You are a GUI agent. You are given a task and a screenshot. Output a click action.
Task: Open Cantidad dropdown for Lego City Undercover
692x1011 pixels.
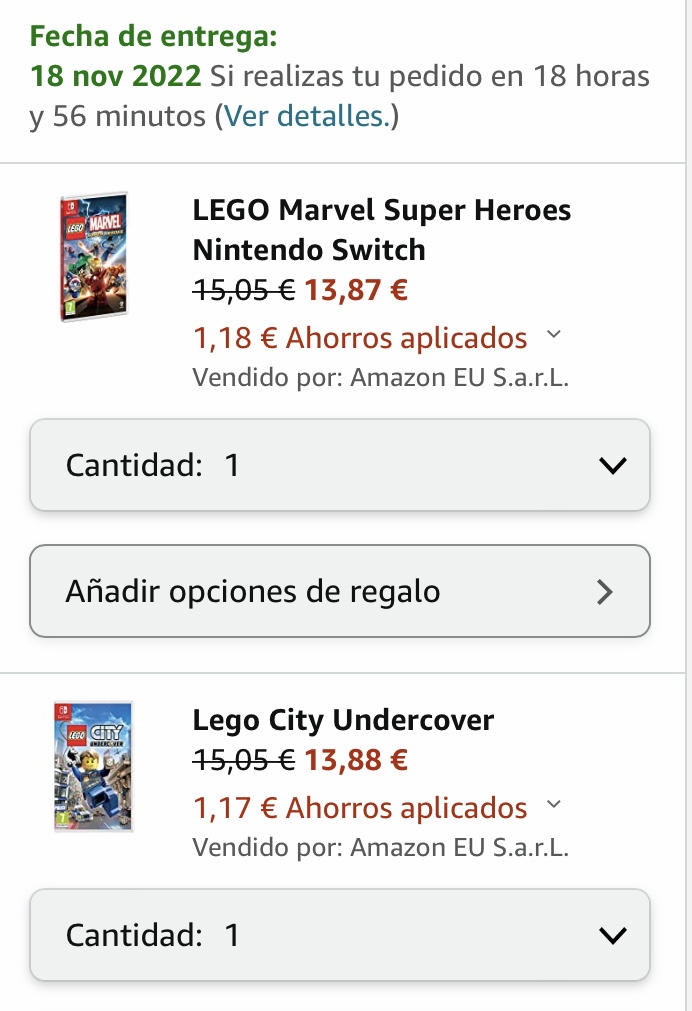click(x=340, y=935)
